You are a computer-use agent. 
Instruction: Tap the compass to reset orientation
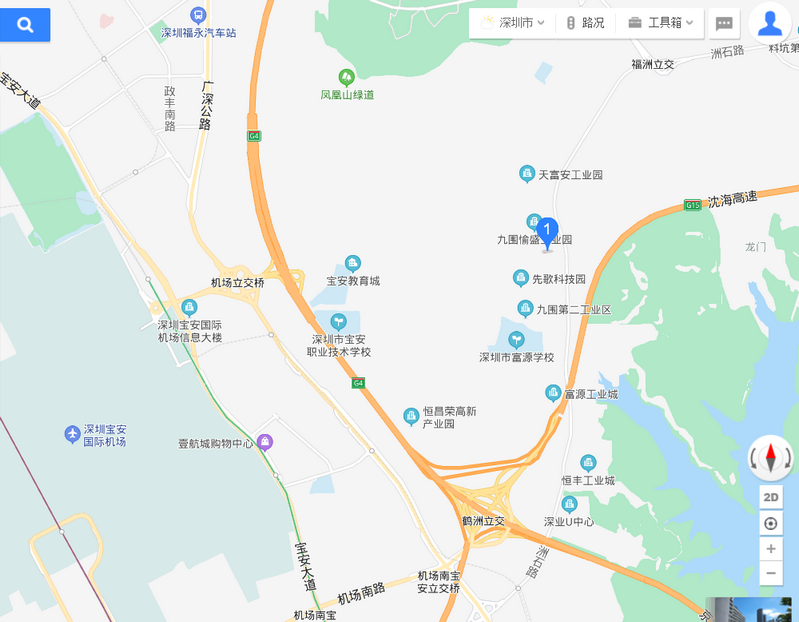click(770, 458)
